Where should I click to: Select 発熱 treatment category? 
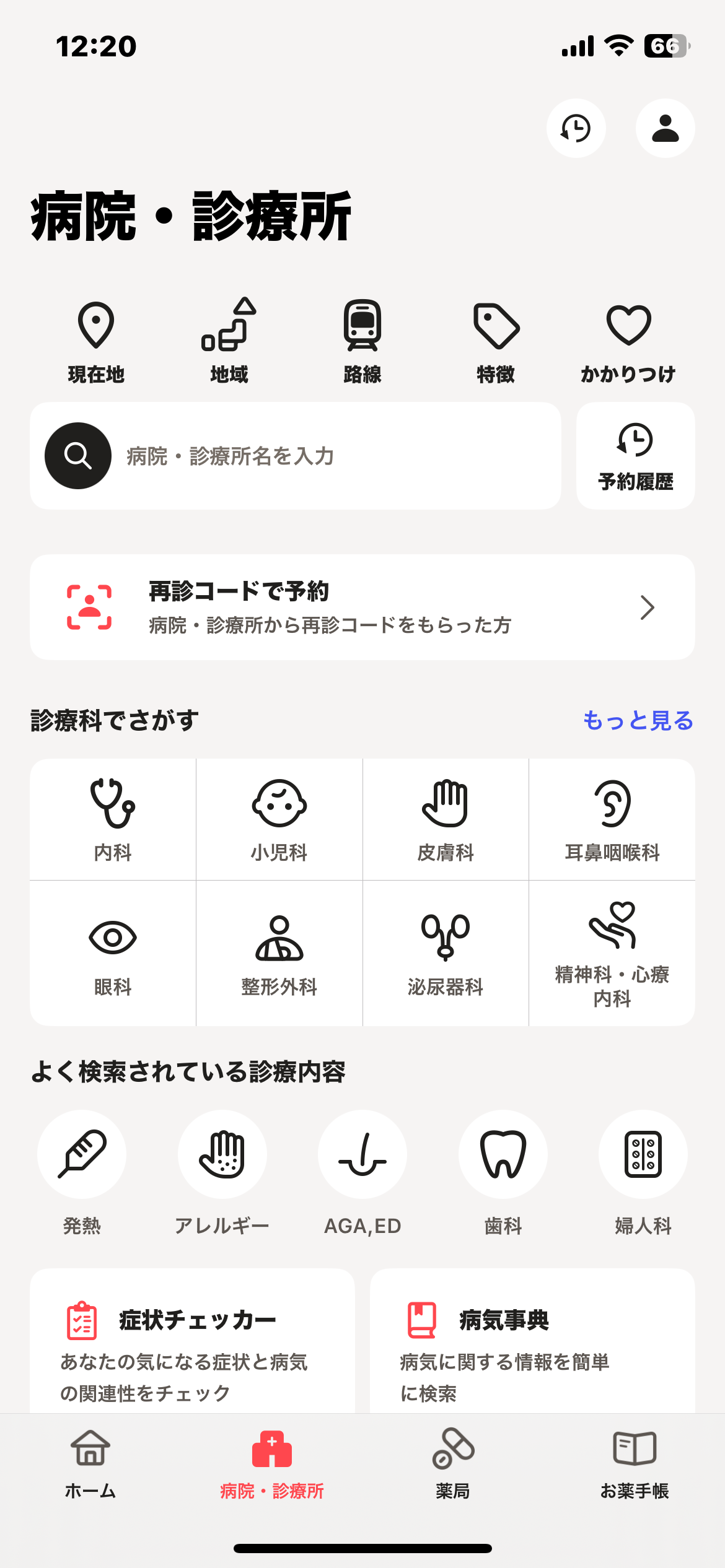(82, 1170)
